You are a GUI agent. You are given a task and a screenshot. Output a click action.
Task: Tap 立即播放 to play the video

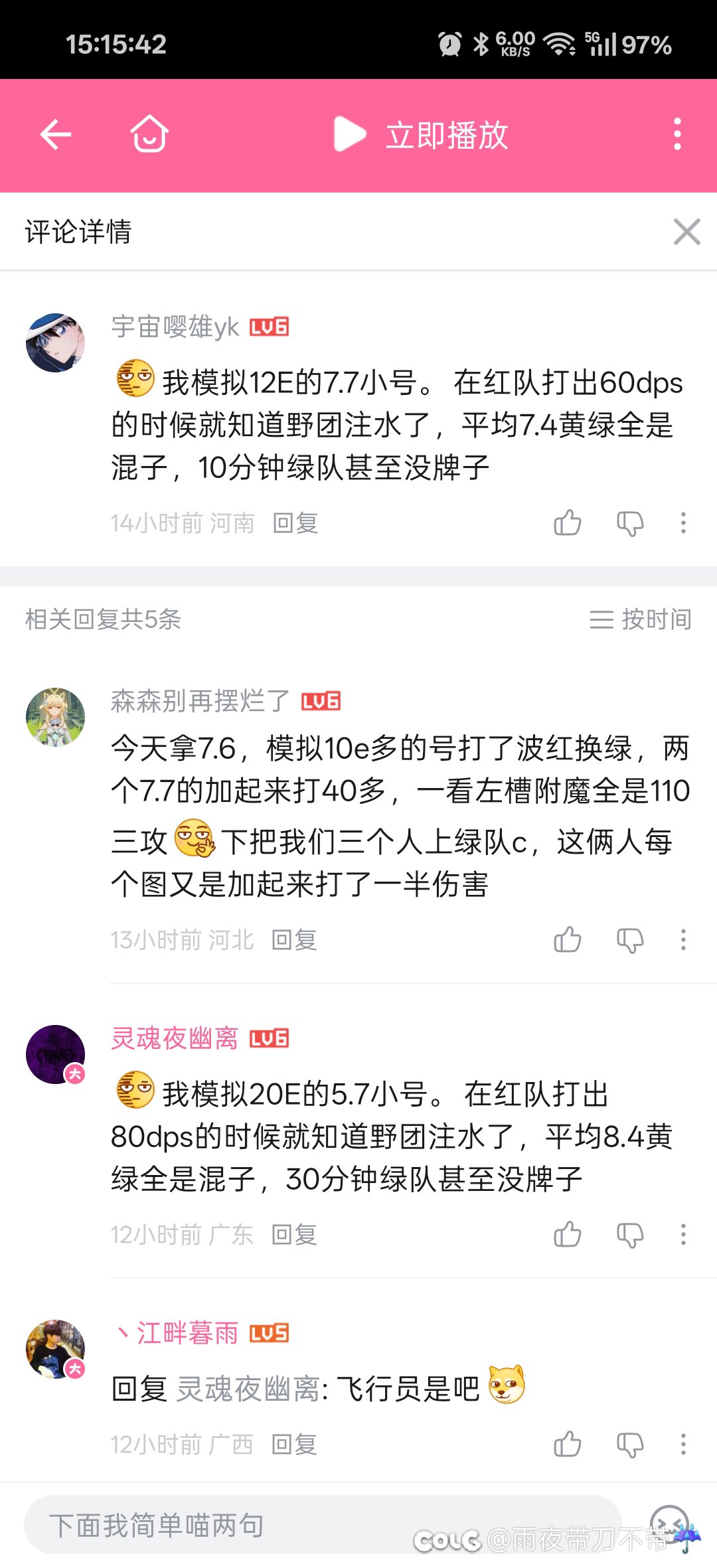[420, 135]
